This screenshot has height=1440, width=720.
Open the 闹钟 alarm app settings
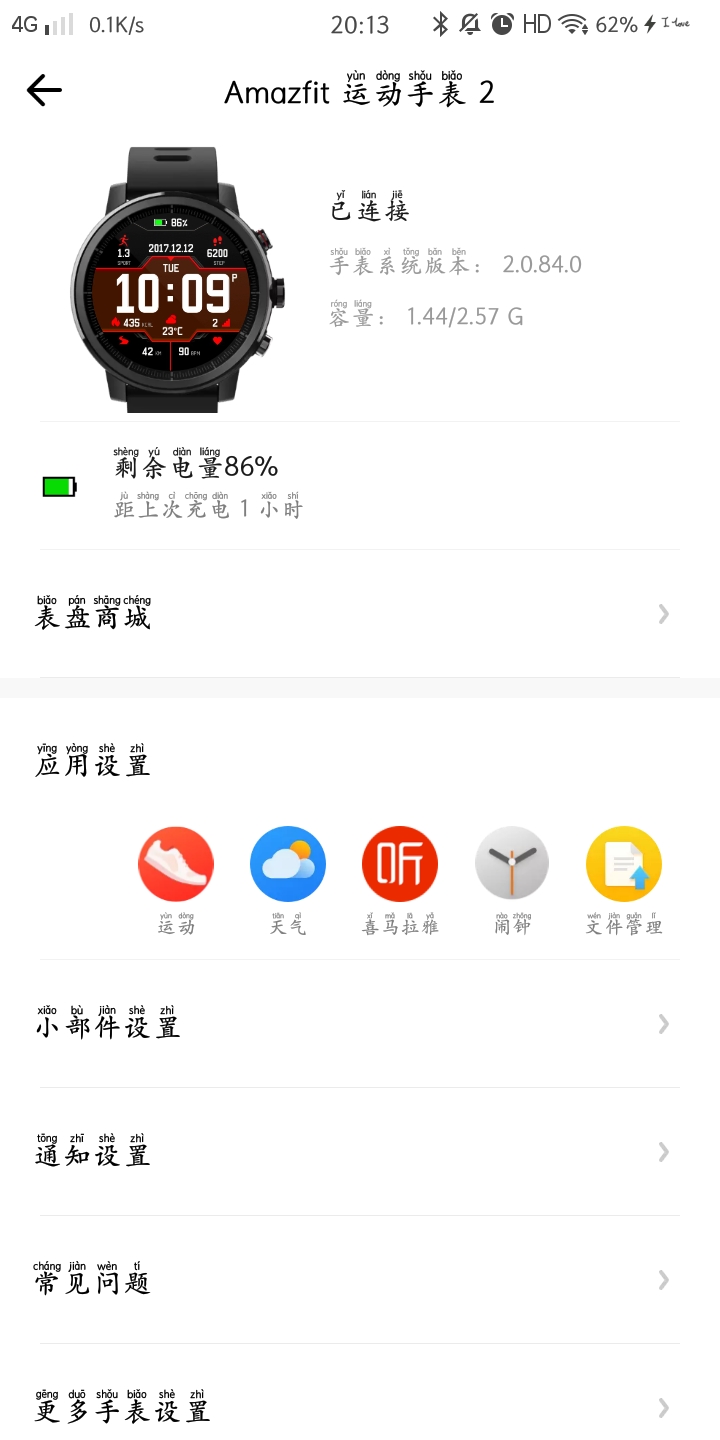click(512, 865)
